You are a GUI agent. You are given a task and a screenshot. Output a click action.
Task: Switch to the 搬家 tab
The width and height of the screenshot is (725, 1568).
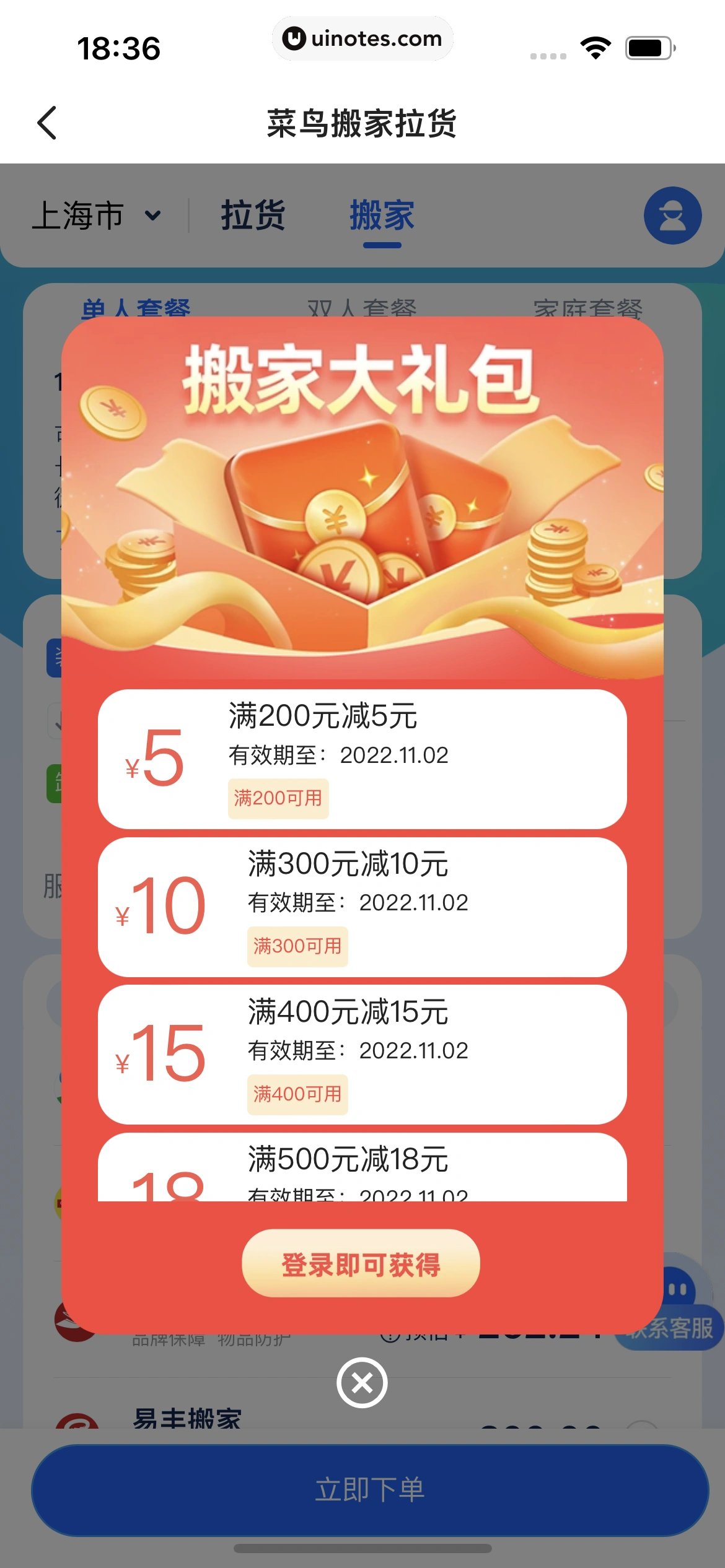(382, 216)
